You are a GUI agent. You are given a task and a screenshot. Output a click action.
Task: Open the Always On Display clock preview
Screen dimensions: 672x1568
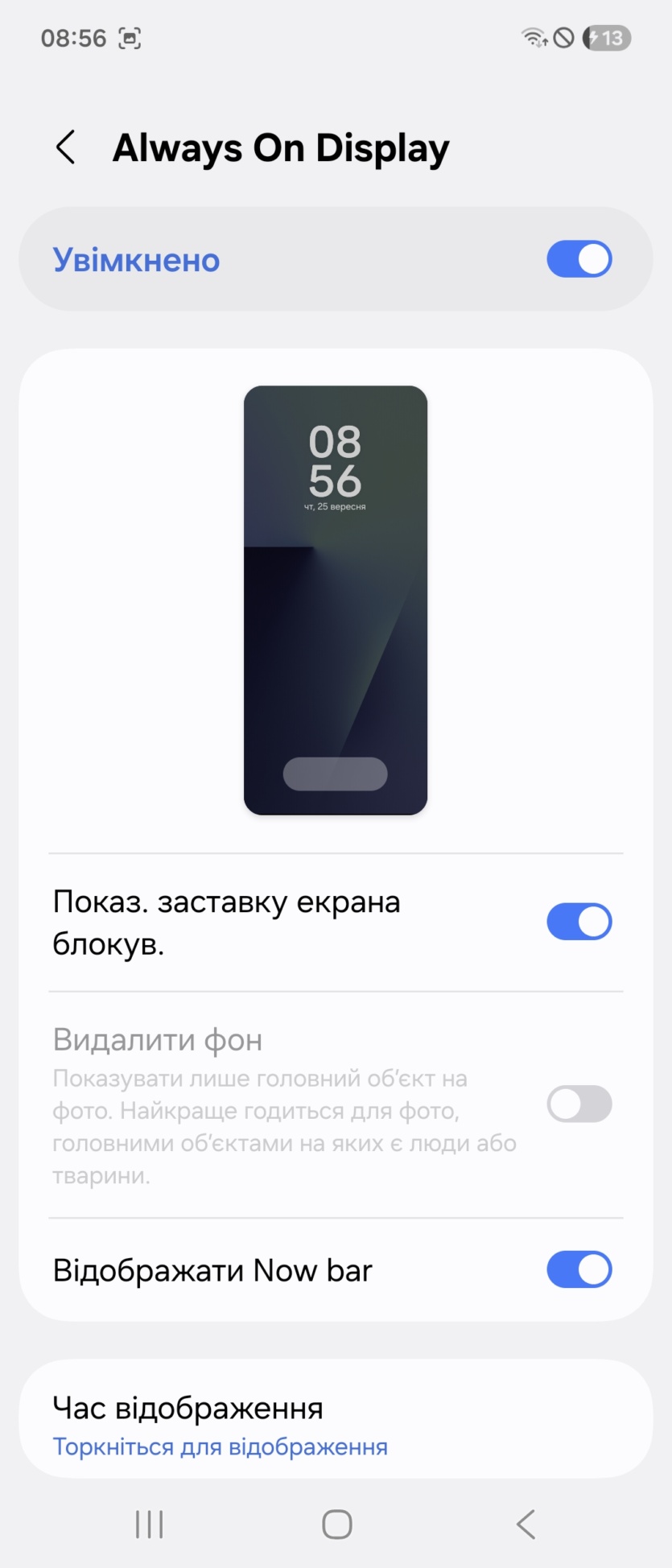(335, 600)
